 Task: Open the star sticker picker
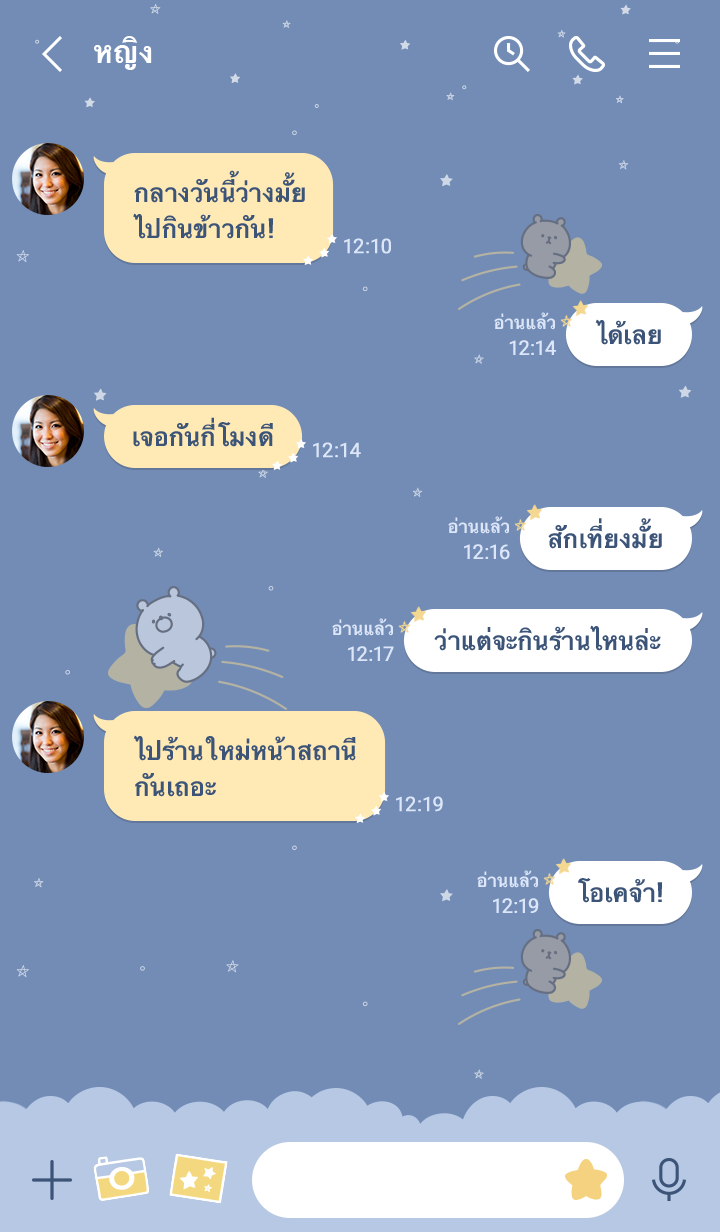pos(586,1180)
